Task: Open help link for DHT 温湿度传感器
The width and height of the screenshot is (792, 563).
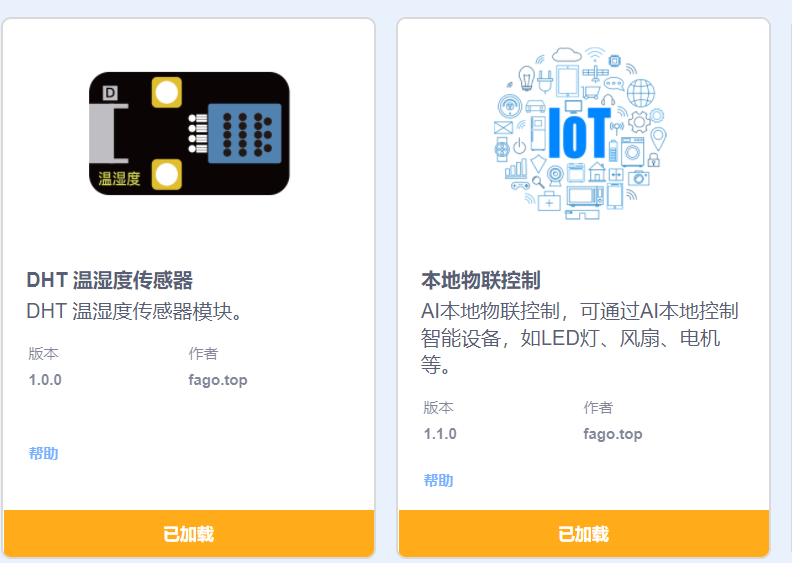Action: [43, 454]
